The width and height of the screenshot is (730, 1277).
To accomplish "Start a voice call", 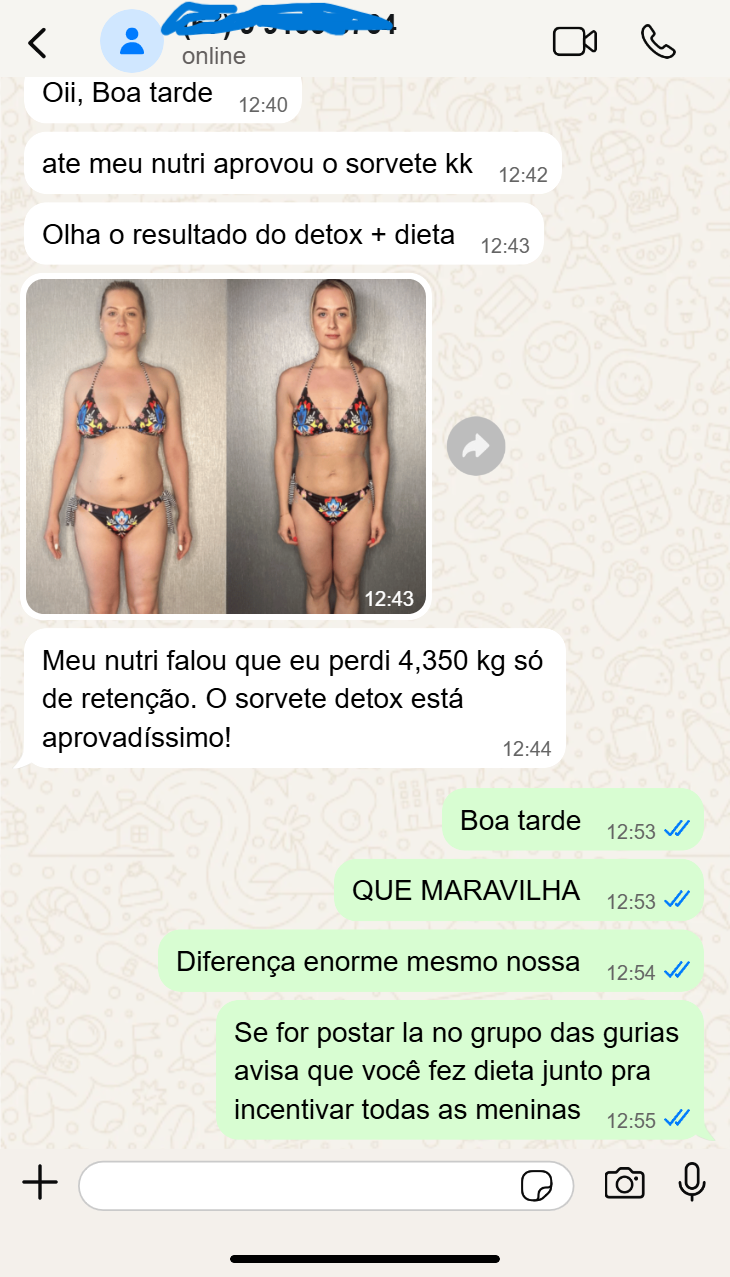I will click(x=658, y=42).
